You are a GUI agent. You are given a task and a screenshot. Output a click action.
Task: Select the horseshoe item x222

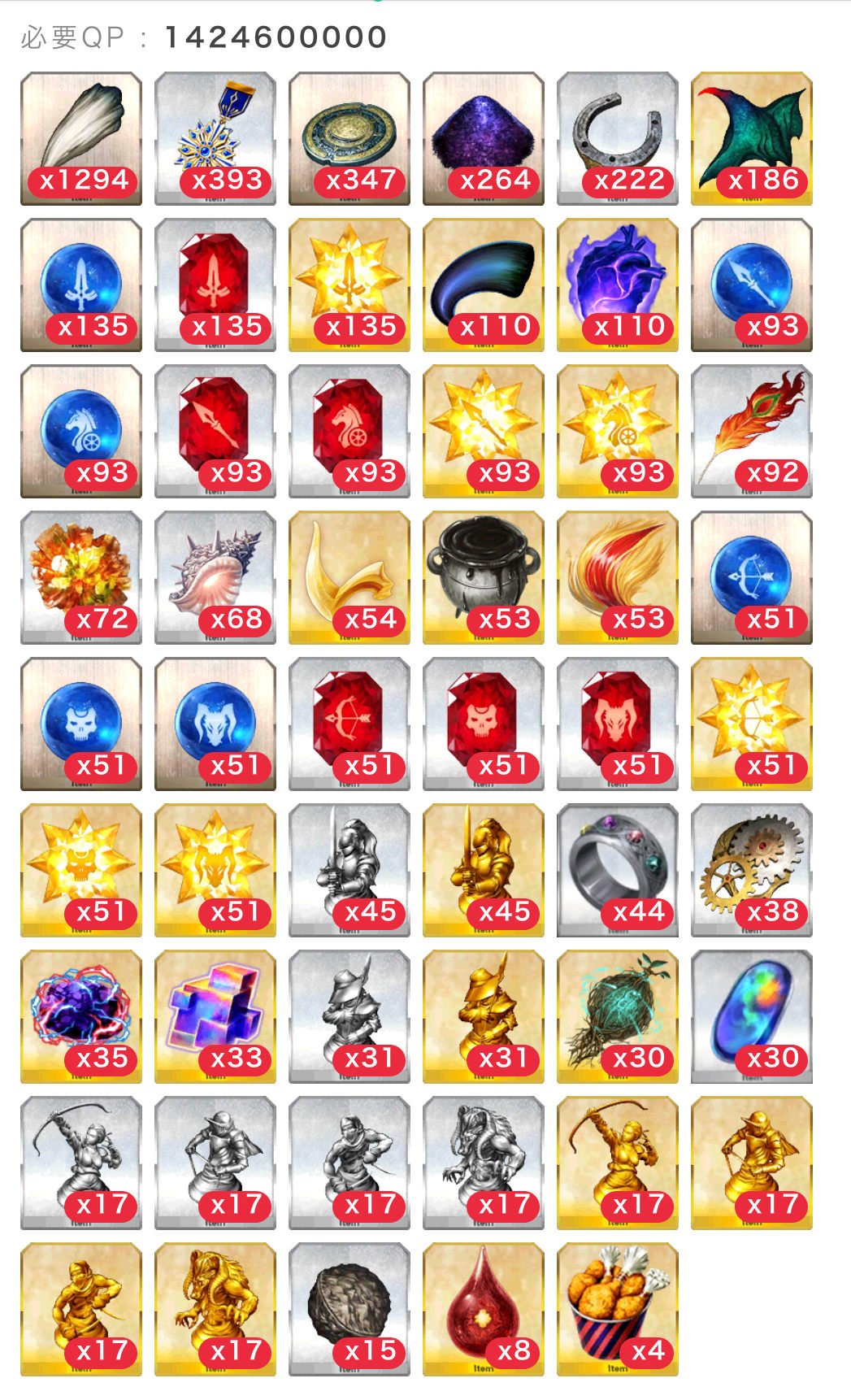click(x=618, y=138)
